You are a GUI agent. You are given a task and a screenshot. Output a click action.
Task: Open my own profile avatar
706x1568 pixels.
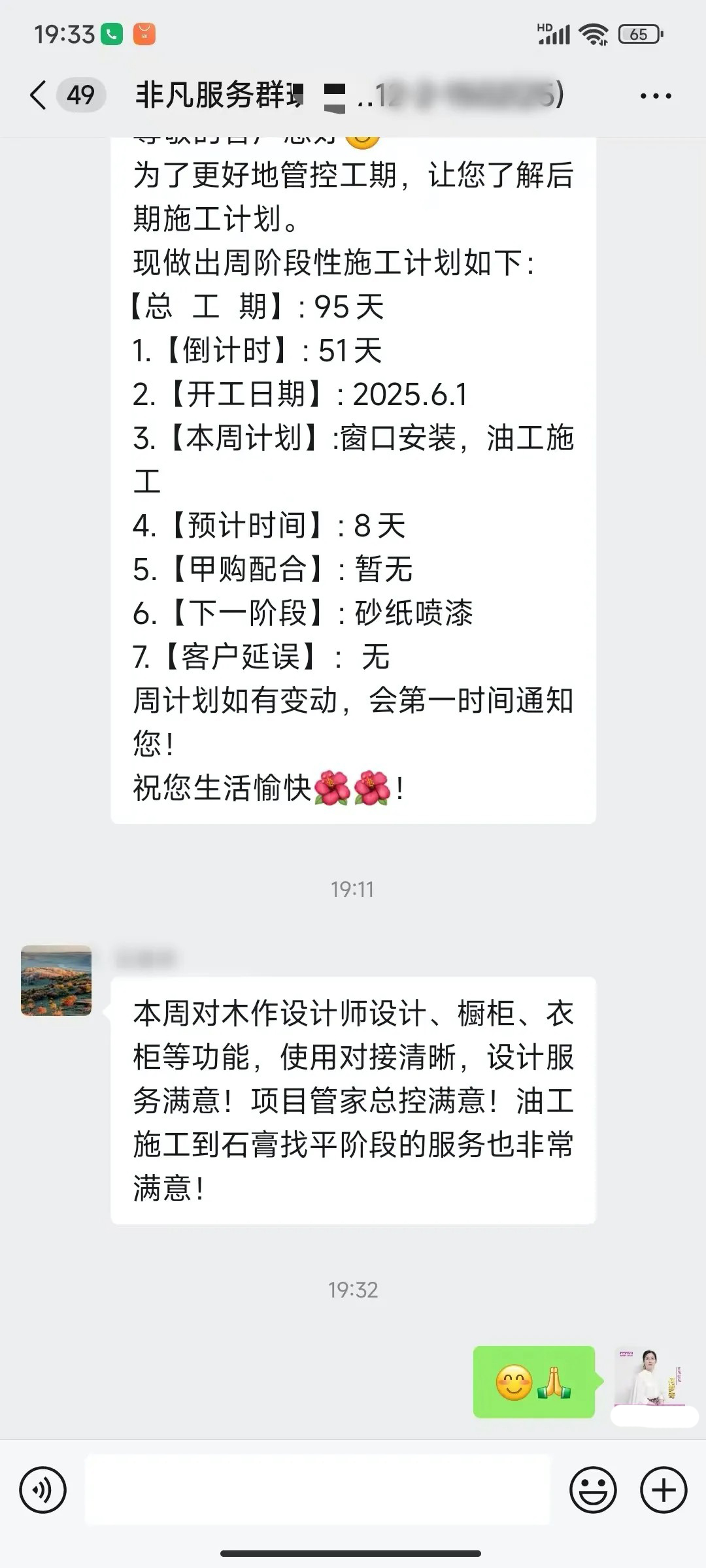click(649, 1377)
